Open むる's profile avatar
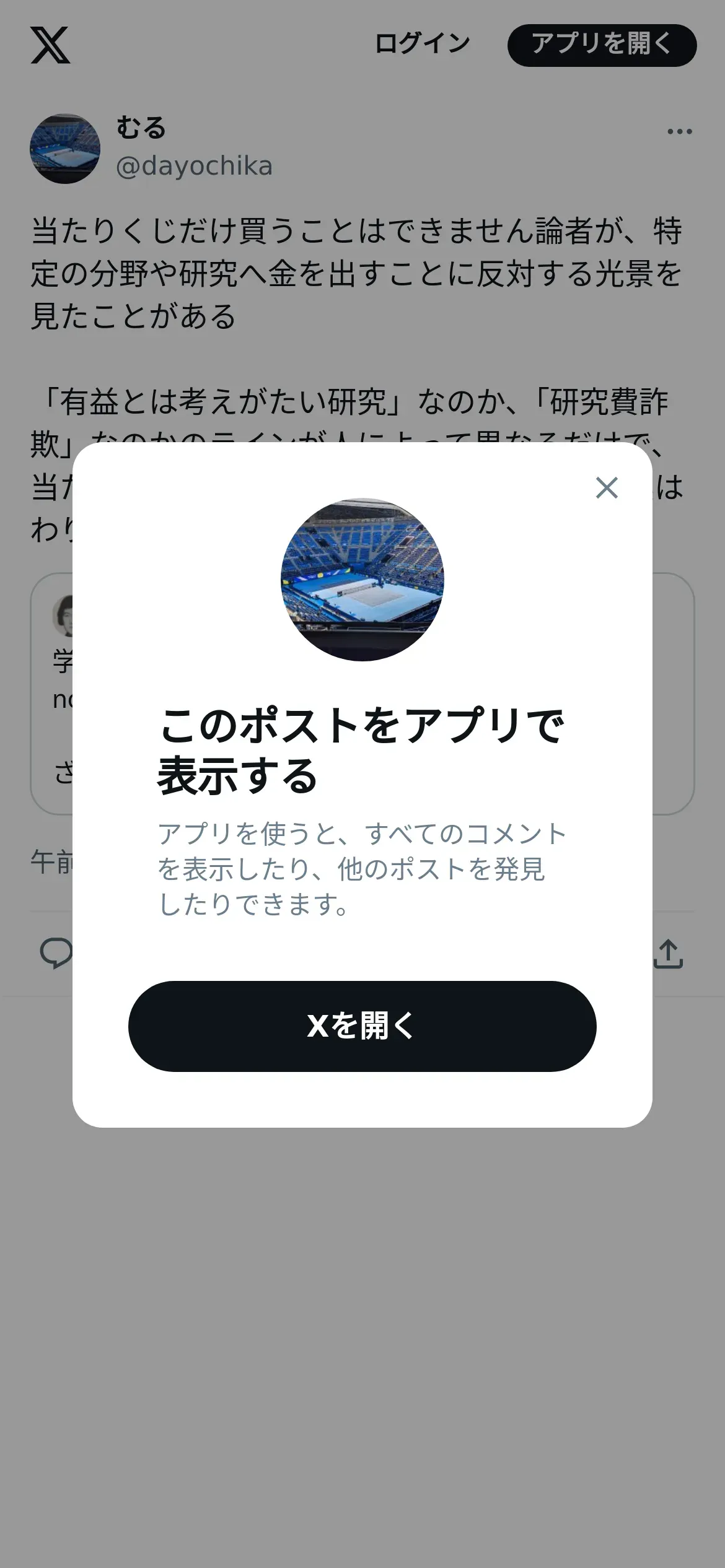 (x=65, y=149)
